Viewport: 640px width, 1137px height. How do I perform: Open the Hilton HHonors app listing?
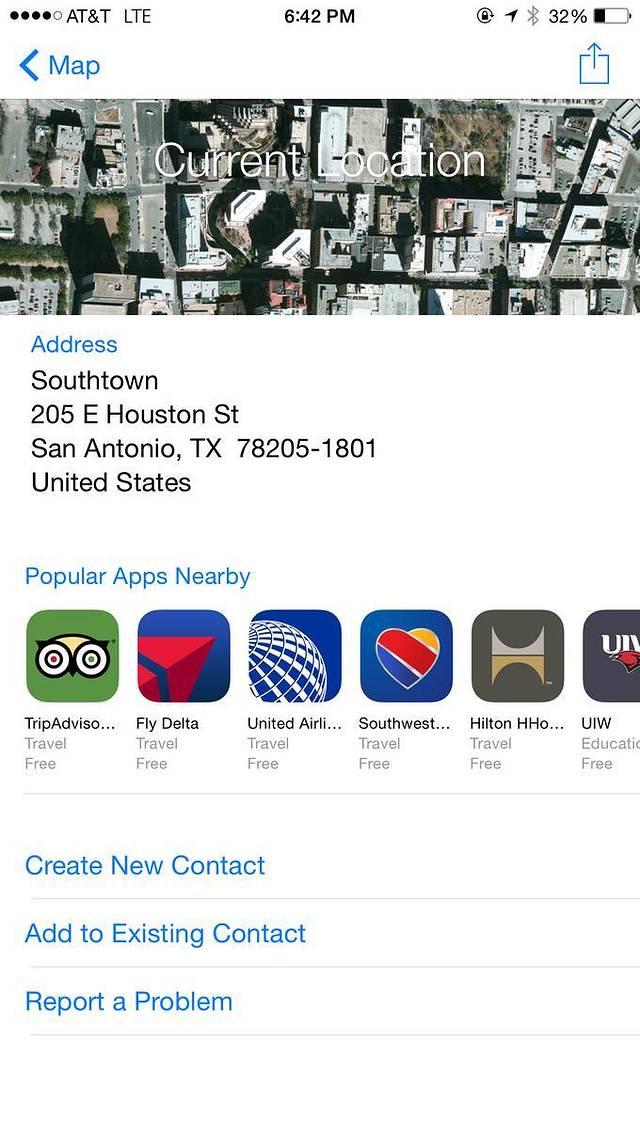coord(517,656)
